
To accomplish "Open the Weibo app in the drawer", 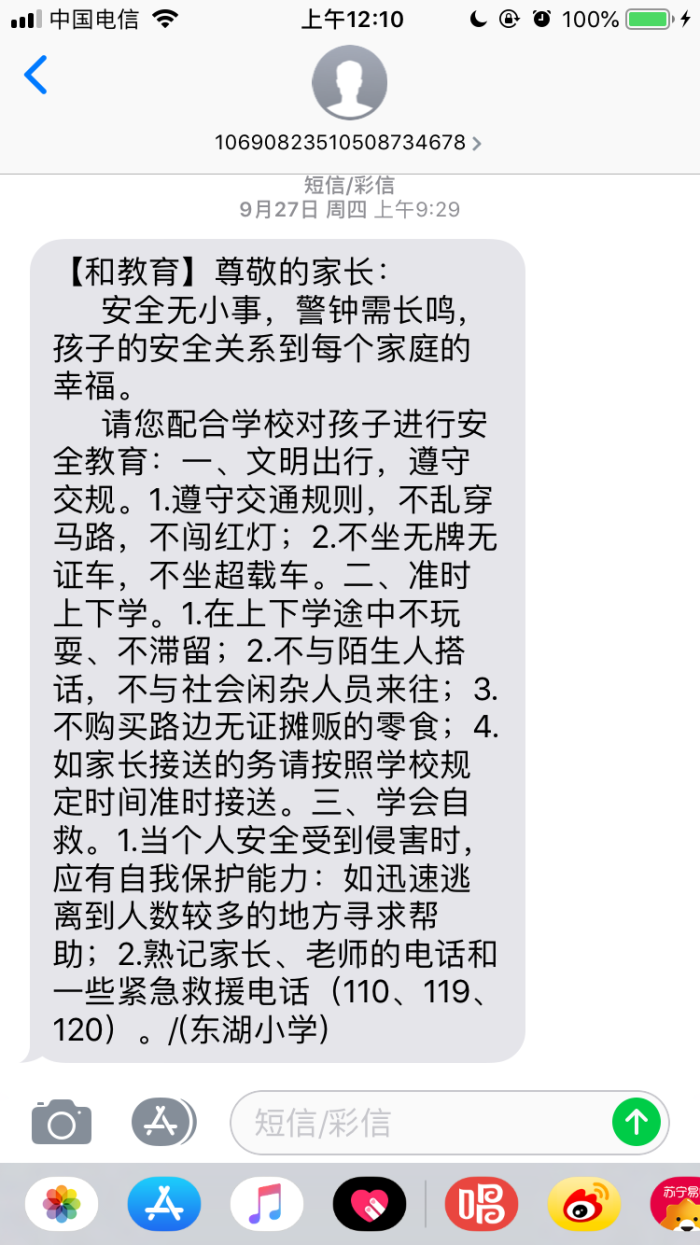I will [584, 1204].
